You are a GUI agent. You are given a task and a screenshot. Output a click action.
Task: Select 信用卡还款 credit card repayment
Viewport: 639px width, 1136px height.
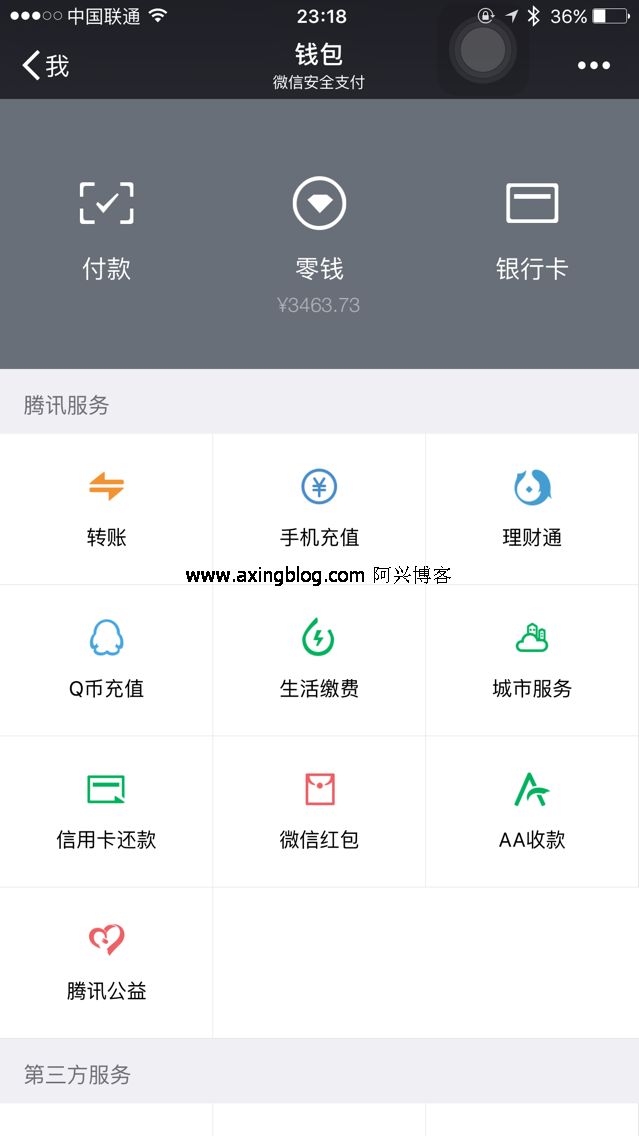[x=106, y=812]
